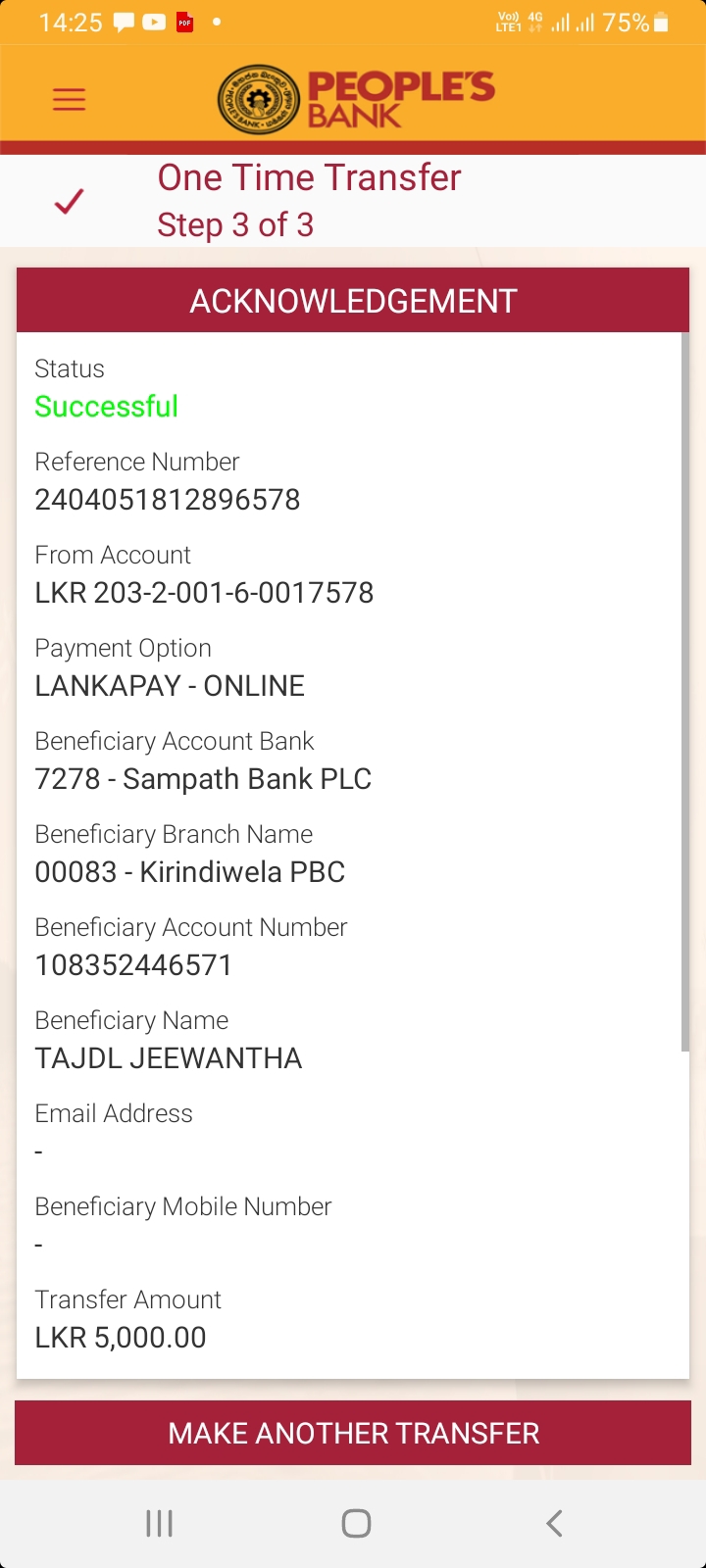Go back using the system back button

tap(554, 1523)
